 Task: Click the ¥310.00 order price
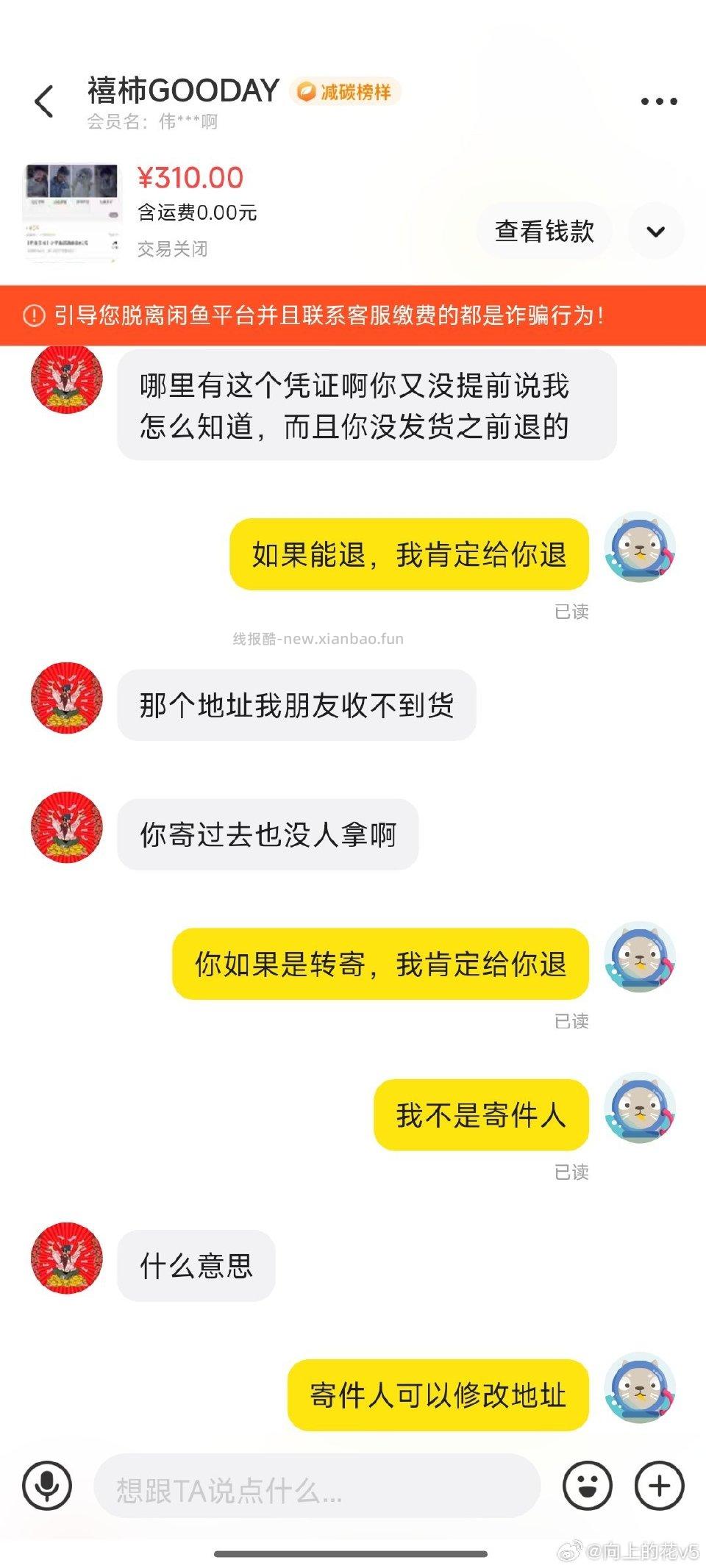(x=191, y=178)
